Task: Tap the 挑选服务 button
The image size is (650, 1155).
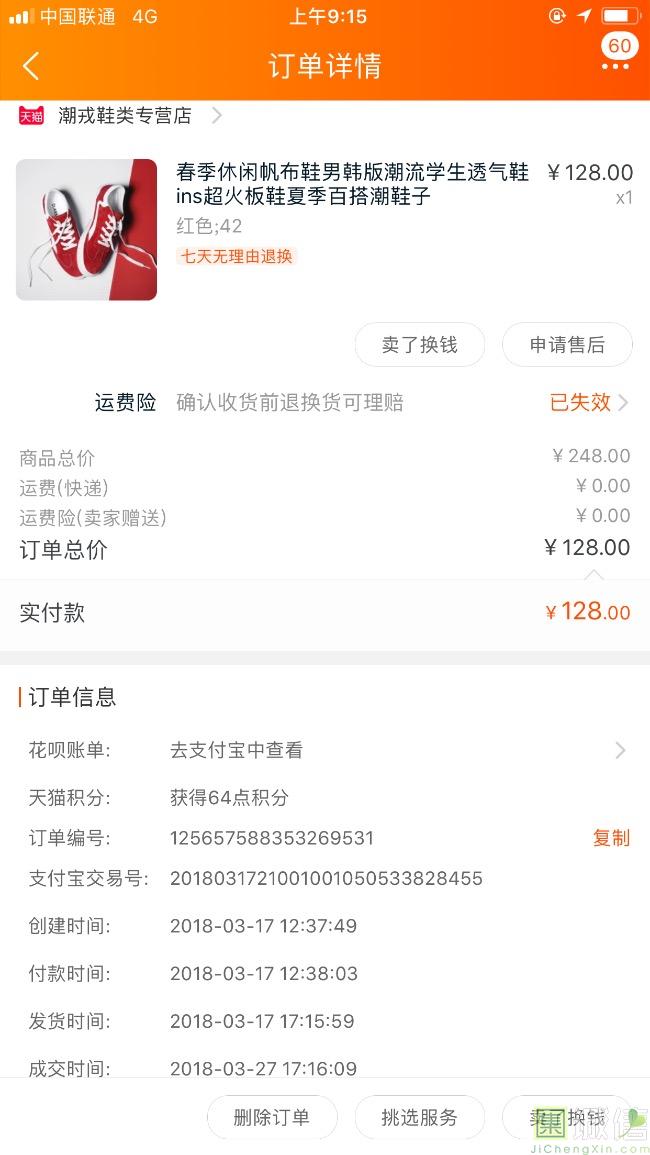Action: click(x=420, y=1117)
